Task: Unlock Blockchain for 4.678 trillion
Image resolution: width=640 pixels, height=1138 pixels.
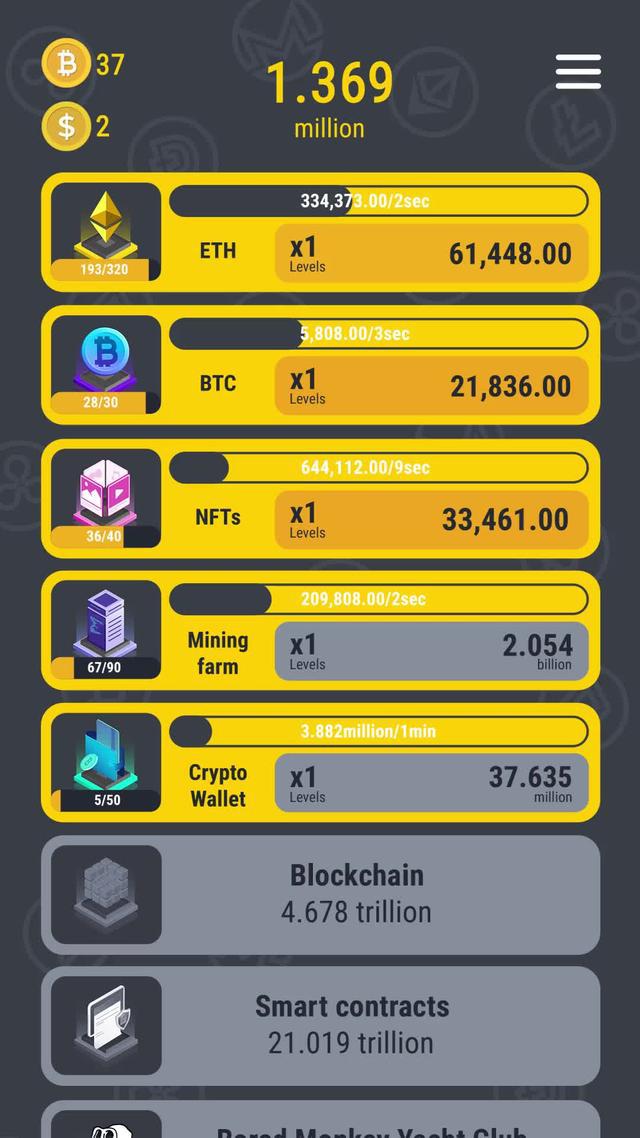Action: click(x=320, y=894)
